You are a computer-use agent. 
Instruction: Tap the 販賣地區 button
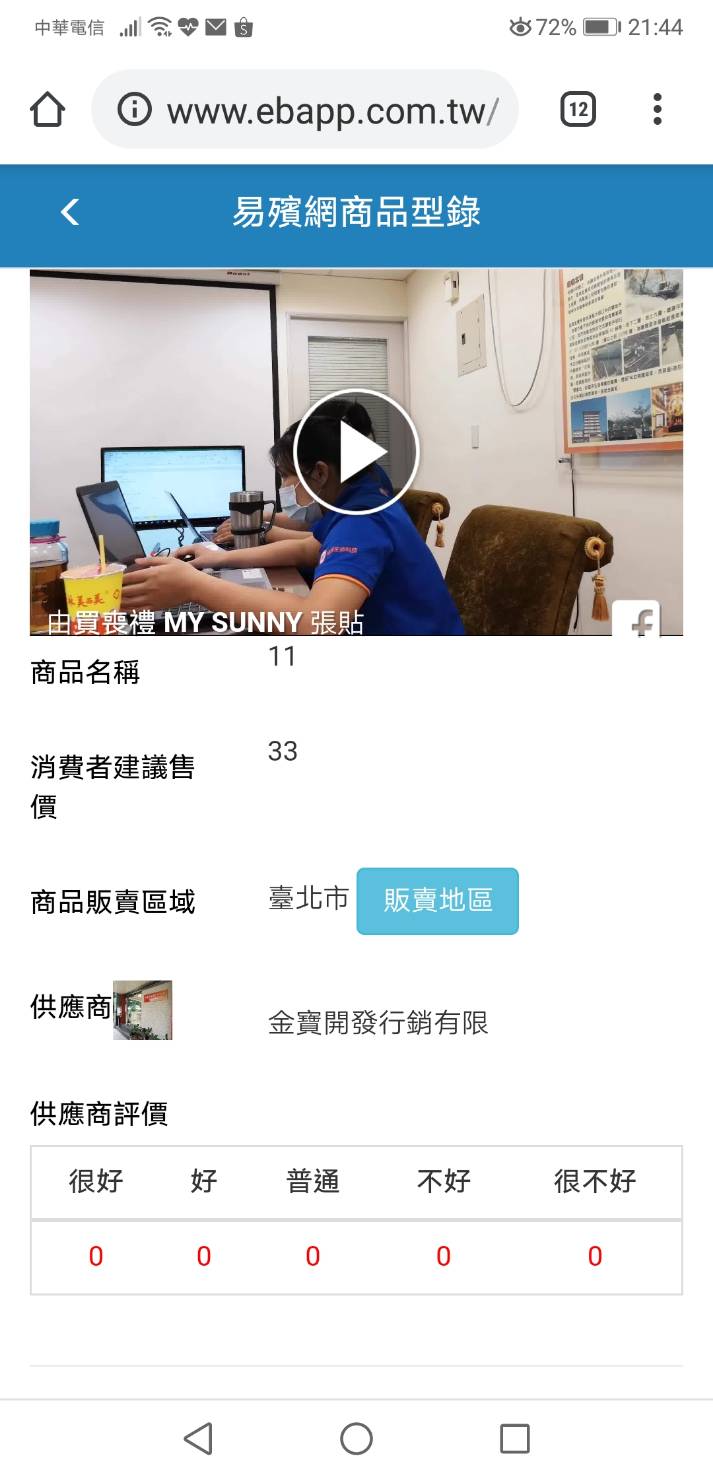pyautogui.click(x=437, y=901)
